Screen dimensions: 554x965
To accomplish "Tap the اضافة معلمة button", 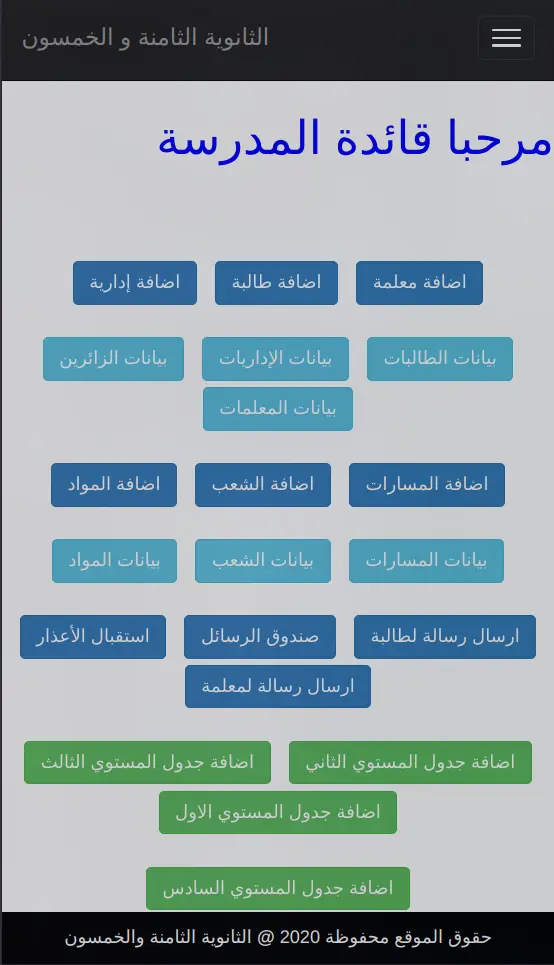I will point(419,282).
